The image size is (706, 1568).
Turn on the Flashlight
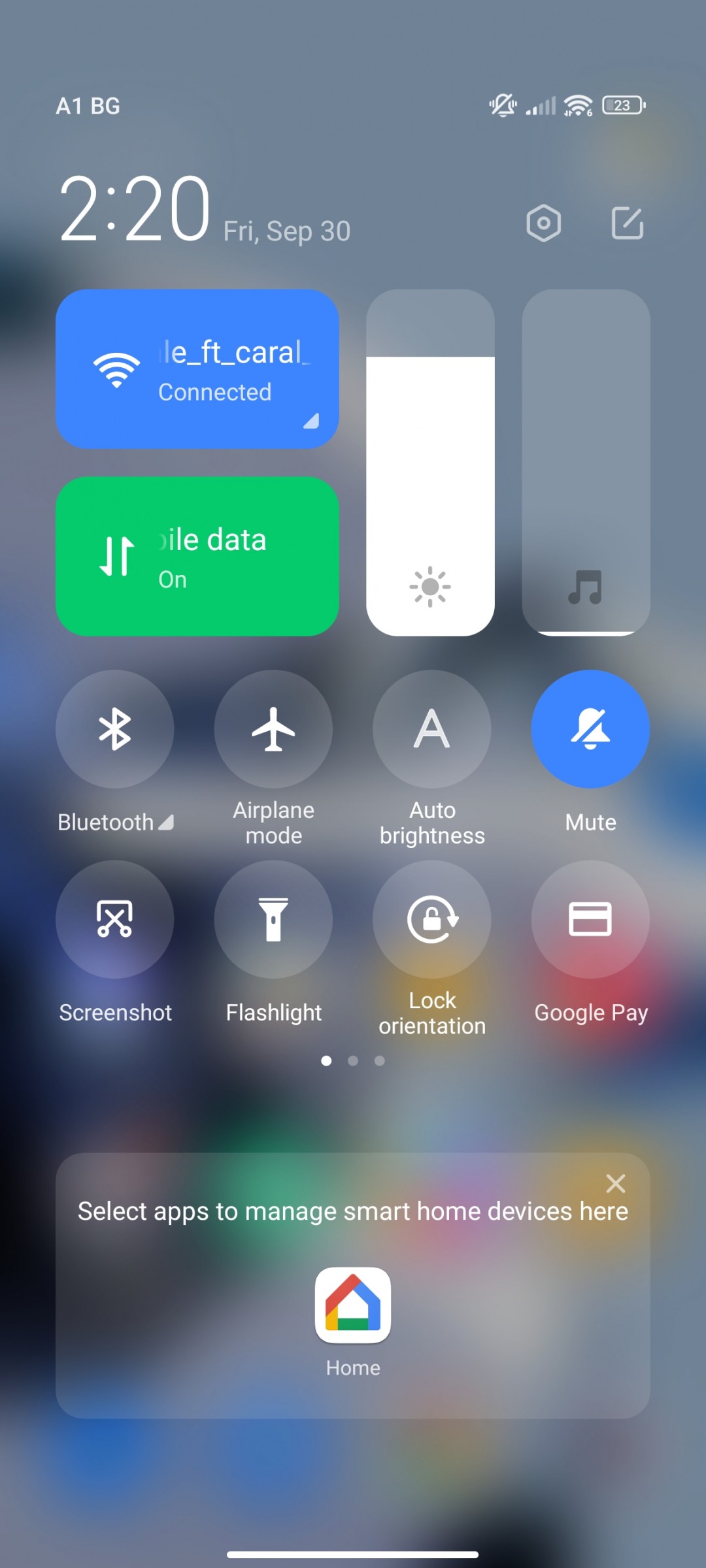coord(273,919)
